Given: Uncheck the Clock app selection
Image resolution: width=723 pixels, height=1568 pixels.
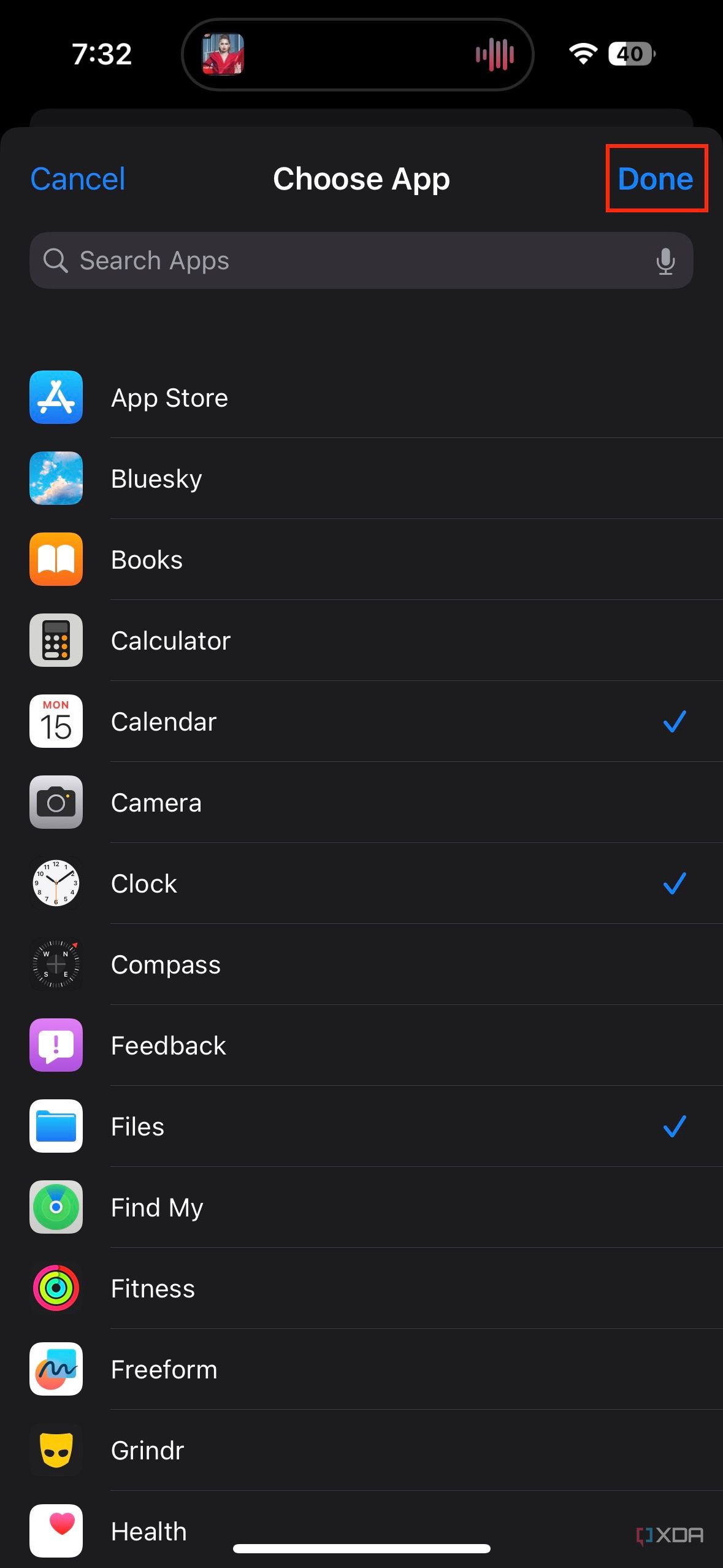Looking at the screenshot, I should coord(675,884).
